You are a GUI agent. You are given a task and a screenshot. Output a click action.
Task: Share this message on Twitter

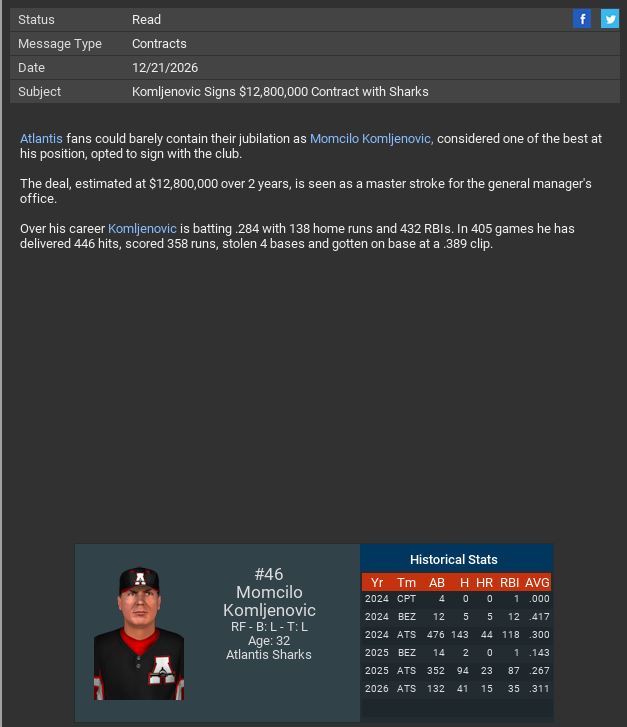[x=609, y=19]
